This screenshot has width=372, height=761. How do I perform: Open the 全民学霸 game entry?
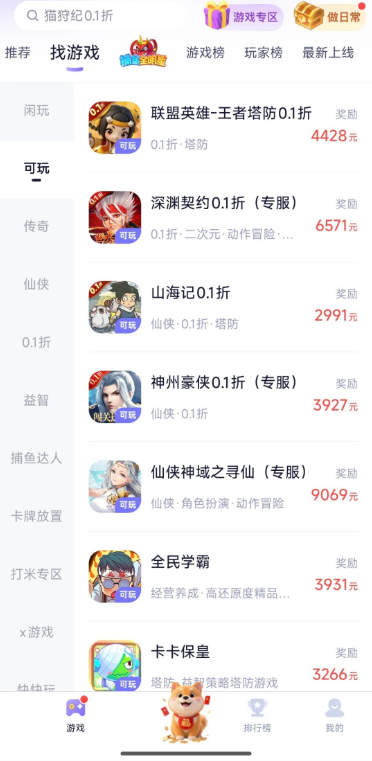click(223, 576)
